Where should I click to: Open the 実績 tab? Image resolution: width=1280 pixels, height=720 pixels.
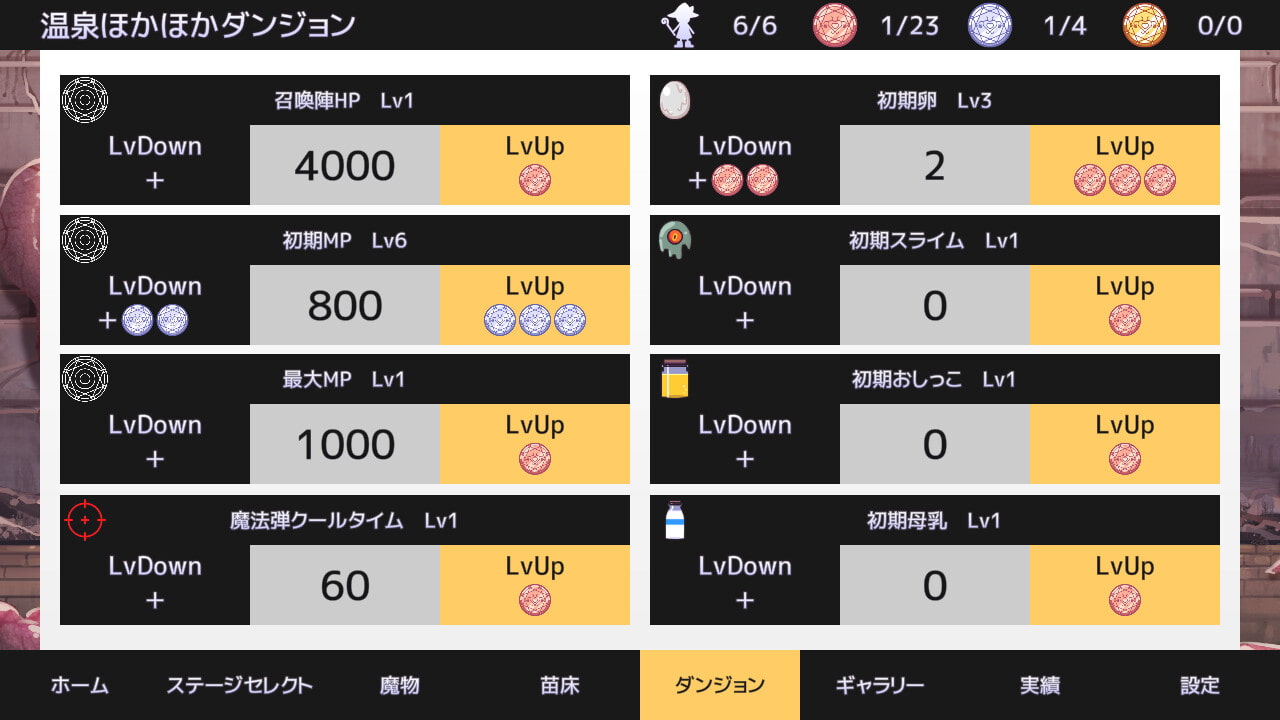(1040, 685)
